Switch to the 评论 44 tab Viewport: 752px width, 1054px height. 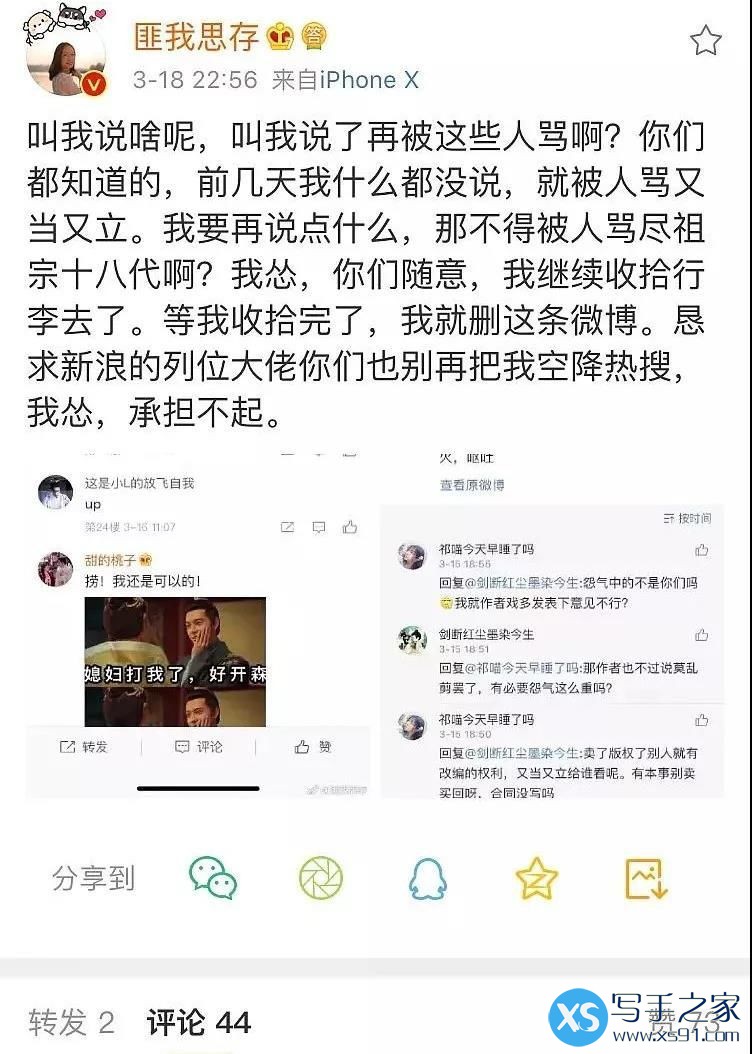click(x=198, y=1022)
